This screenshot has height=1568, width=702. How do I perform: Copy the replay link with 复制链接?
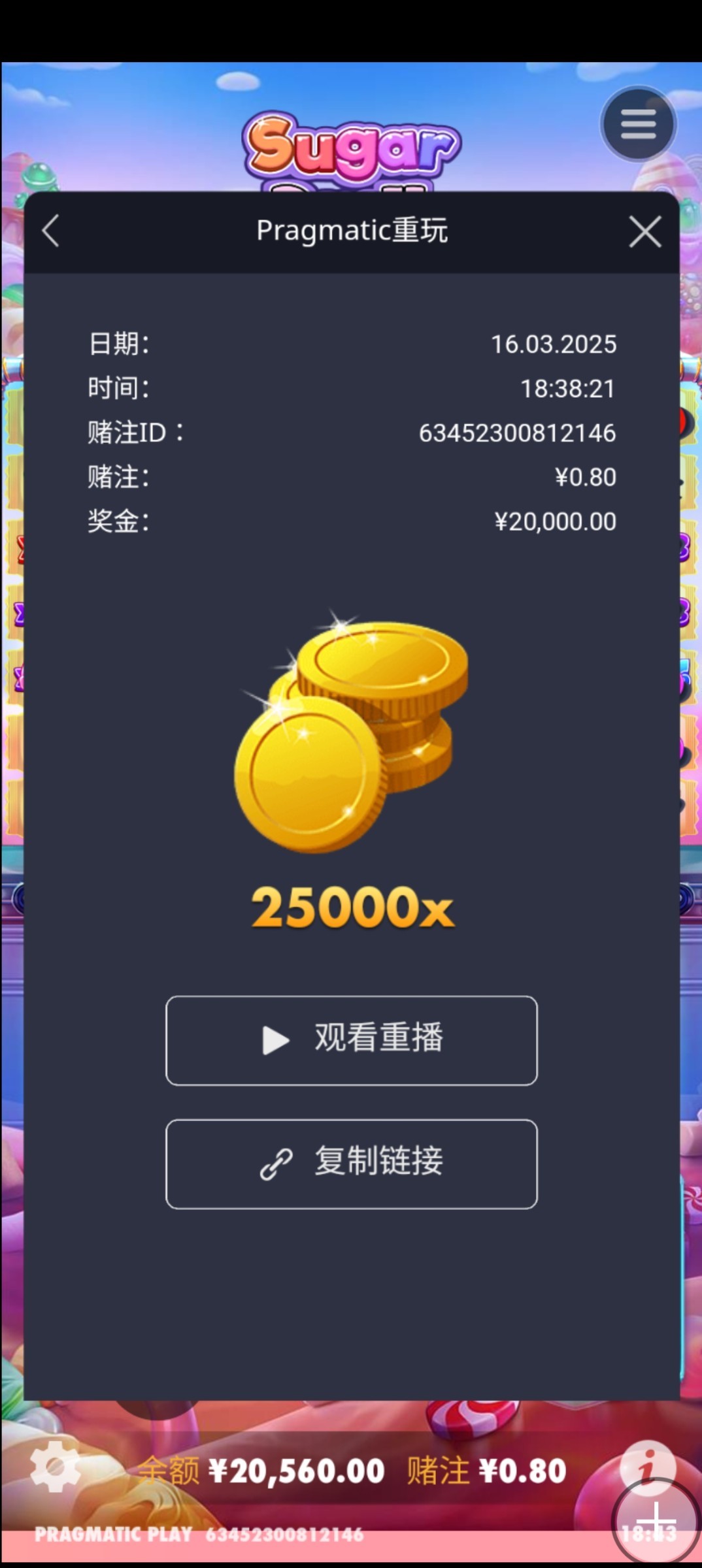pos(352,1164)
